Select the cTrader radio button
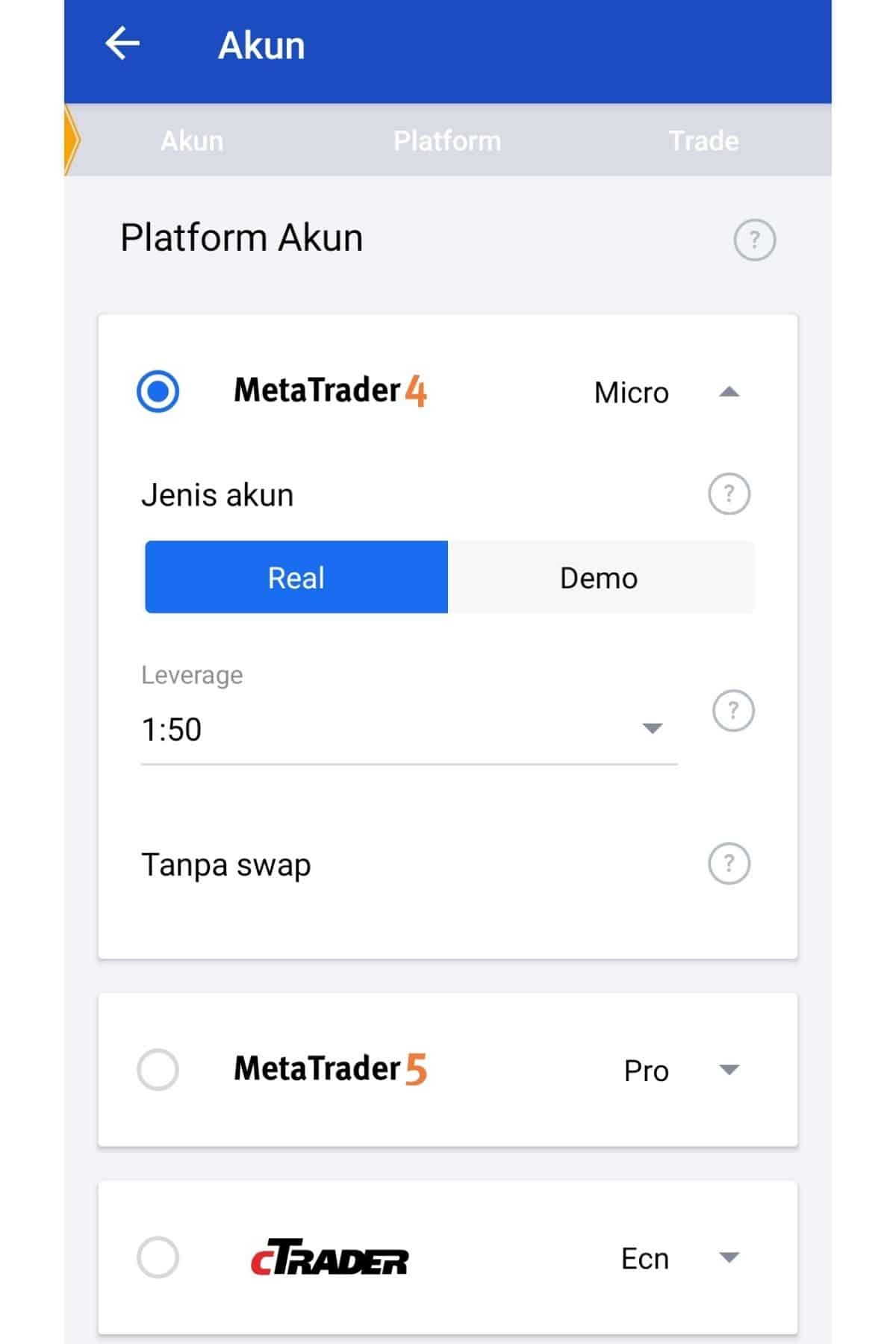The image size is (896, 1344). pyautogui.click(x=158, y=1257)
